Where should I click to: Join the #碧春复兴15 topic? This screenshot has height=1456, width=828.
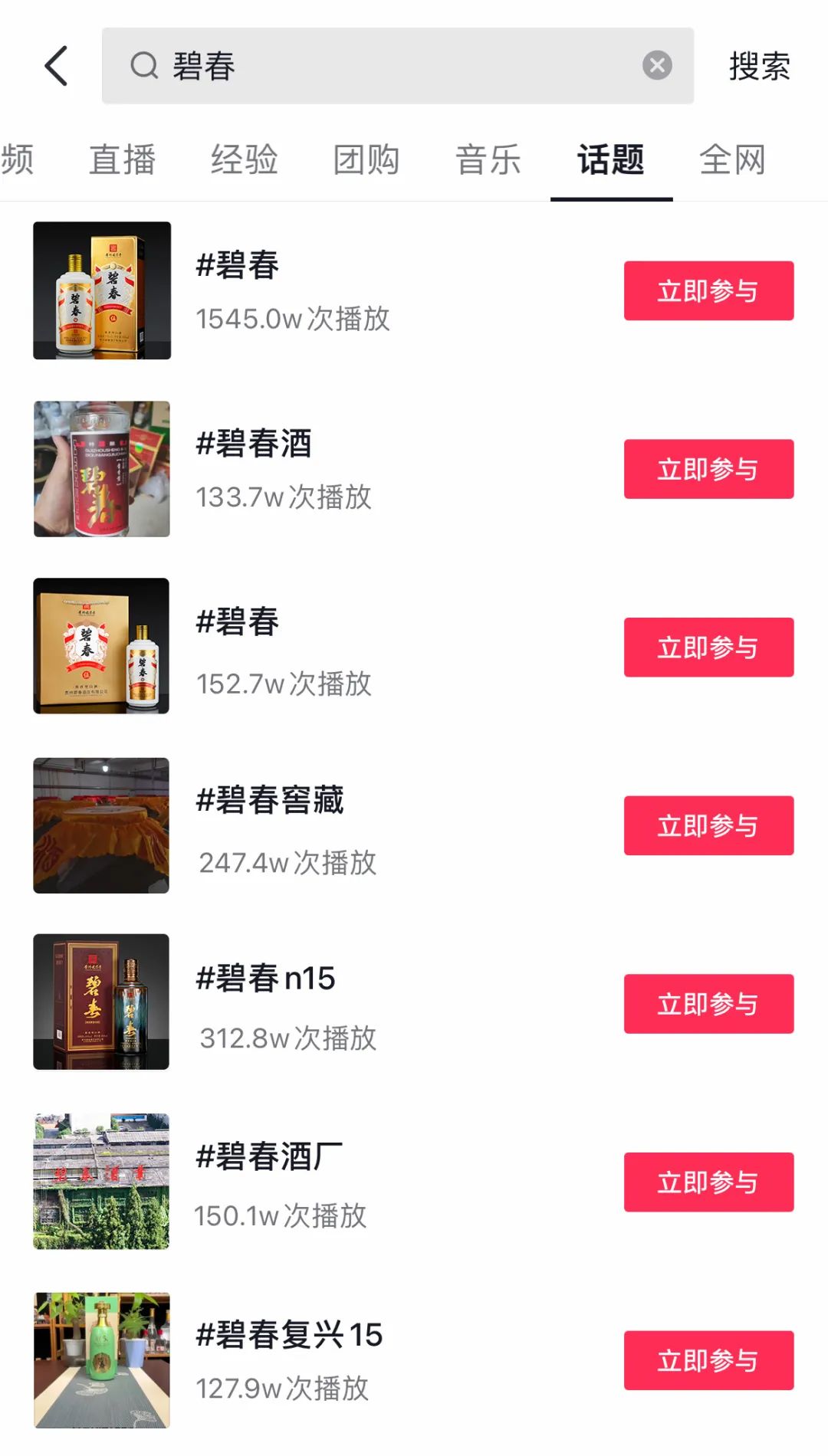pyautogui.click(x=708, y=1360)
